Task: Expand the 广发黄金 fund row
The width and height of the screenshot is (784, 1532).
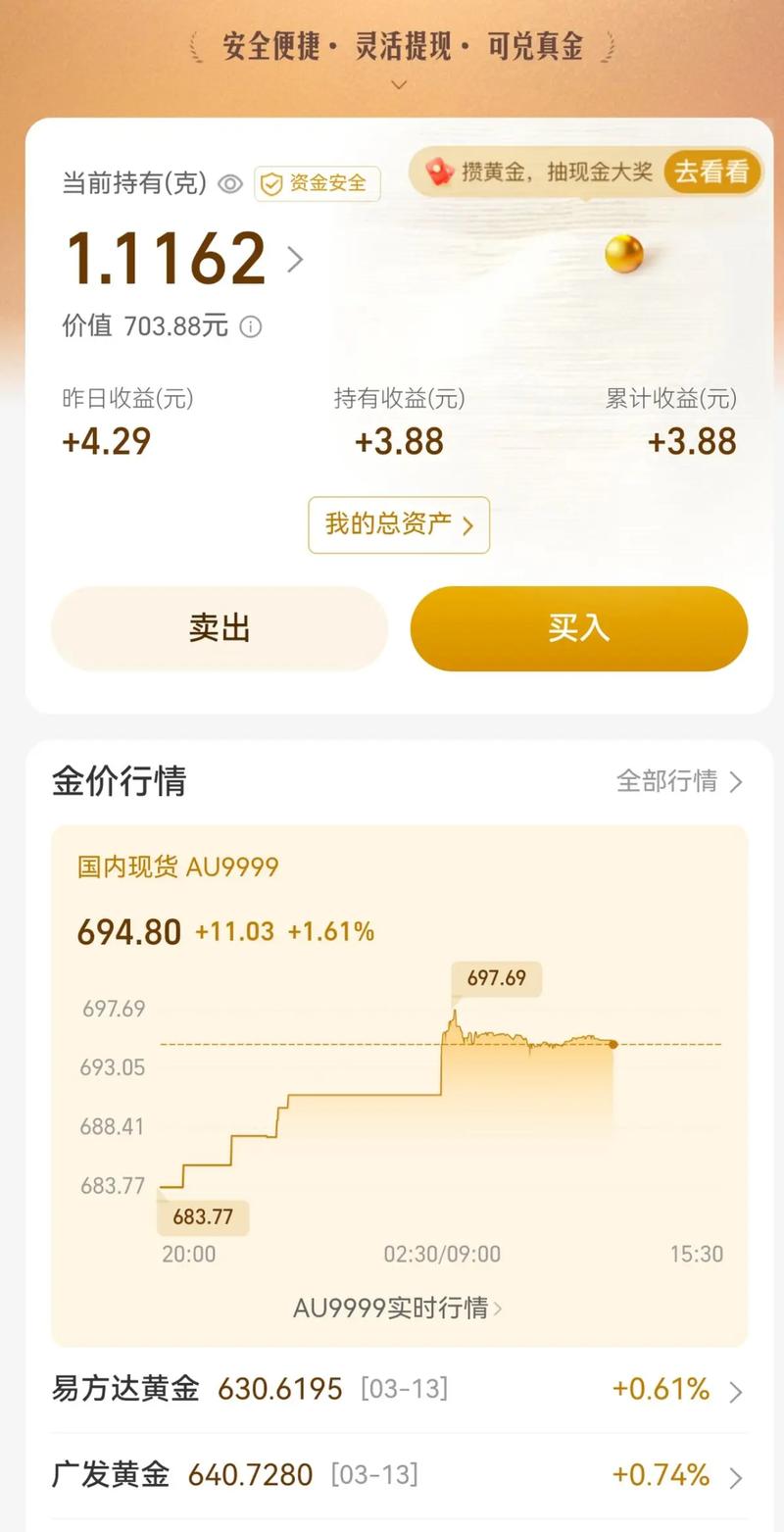Action: pos(392,1475)
